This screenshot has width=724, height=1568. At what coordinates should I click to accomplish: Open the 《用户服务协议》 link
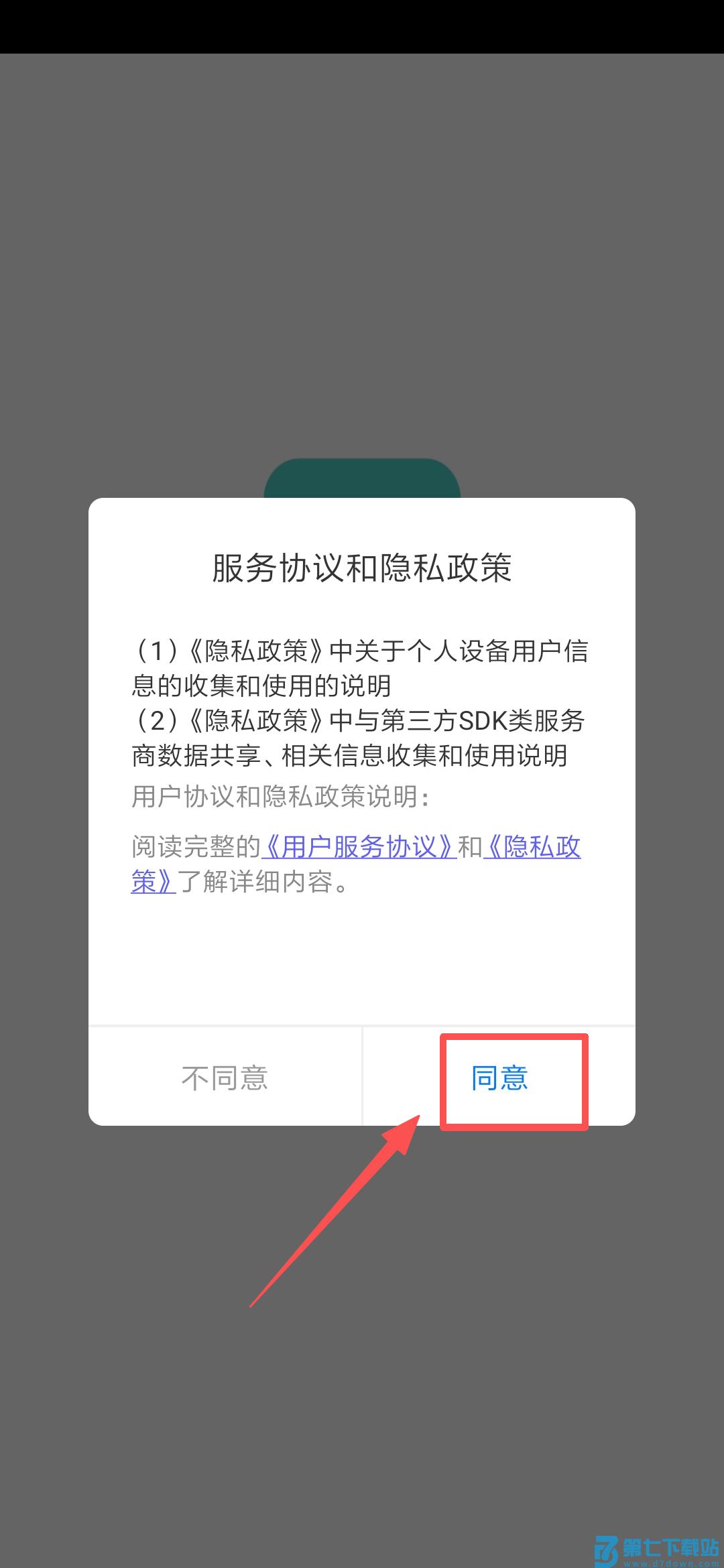359,847
